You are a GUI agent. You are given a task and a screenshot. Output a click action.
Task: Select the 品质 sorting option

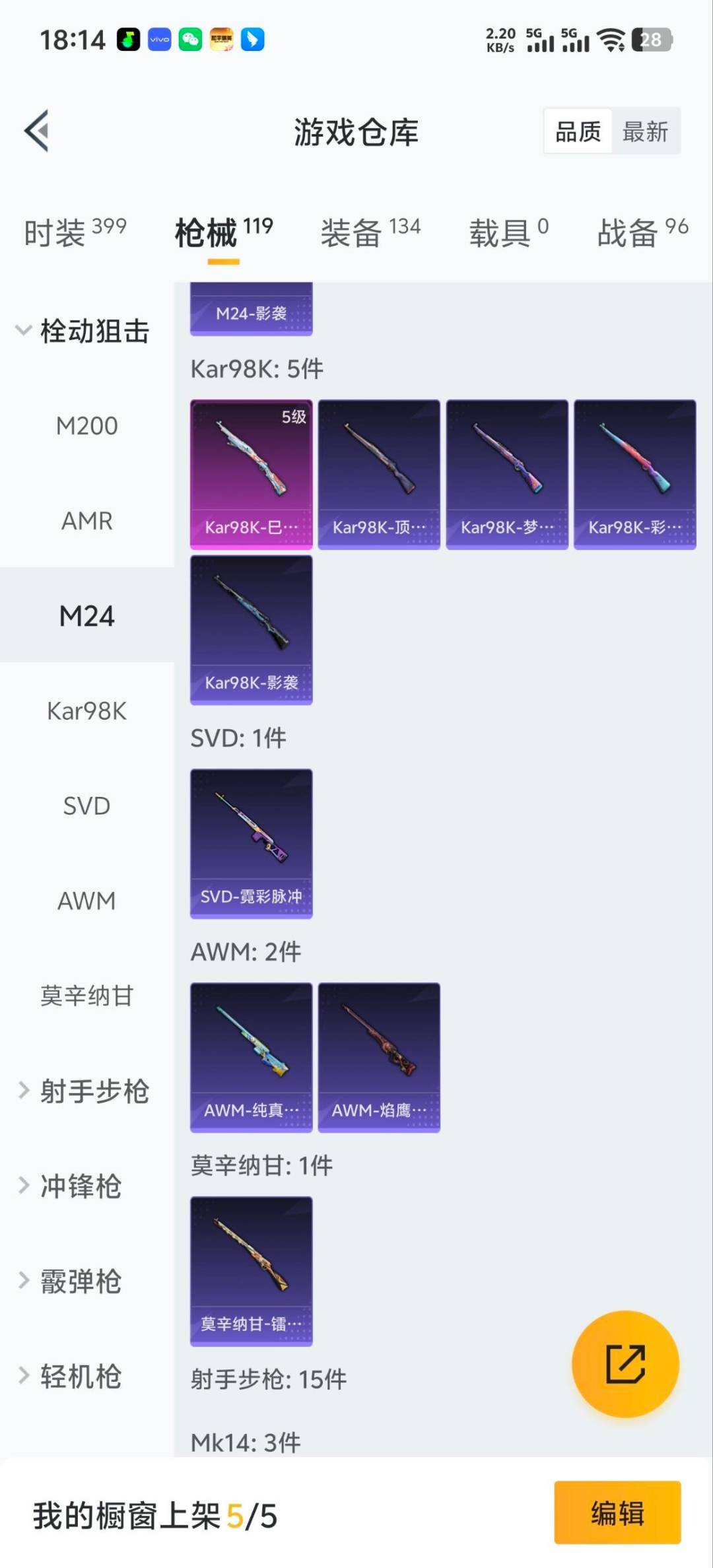(x=577, y=131)
